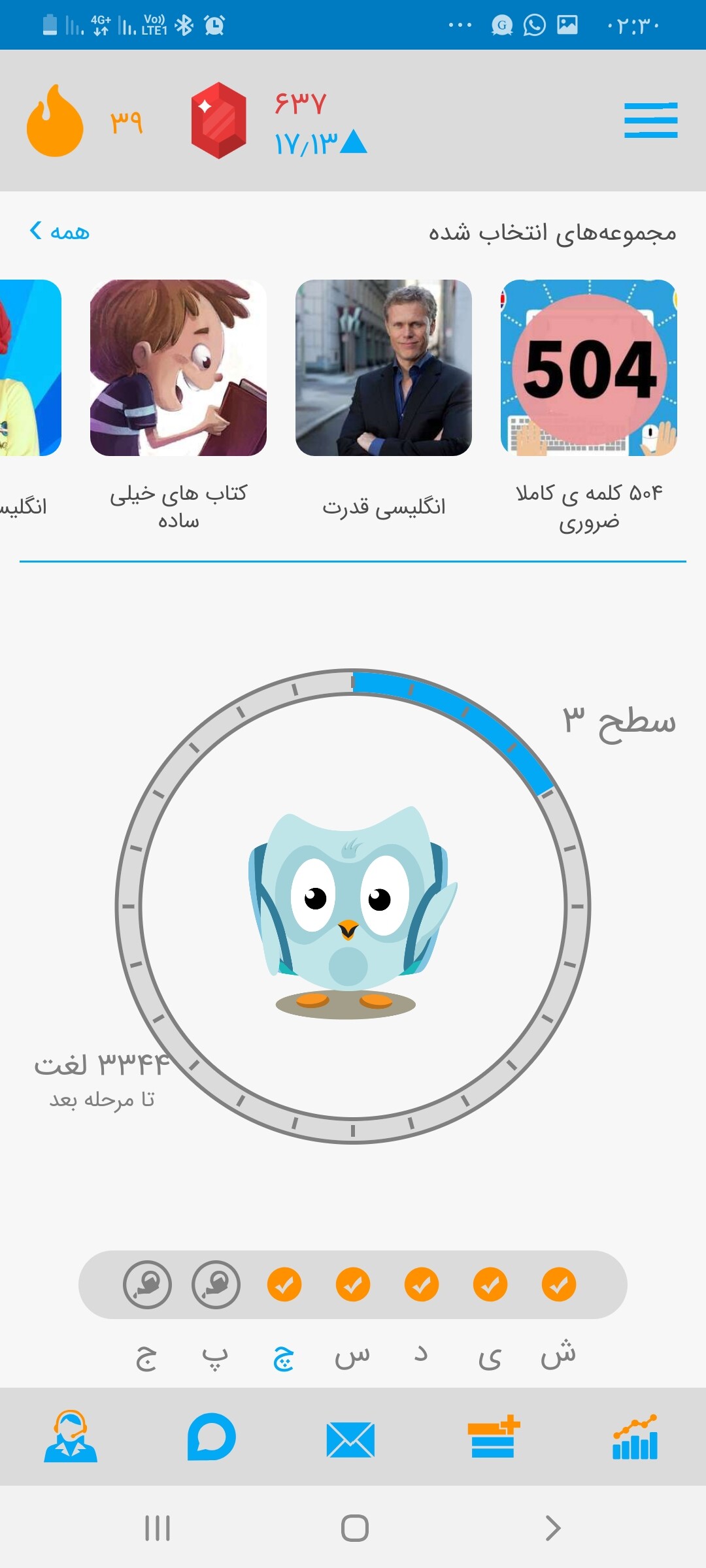Open recent apps from the navigation bar
706x1568 pixels.
[158, 1527]
